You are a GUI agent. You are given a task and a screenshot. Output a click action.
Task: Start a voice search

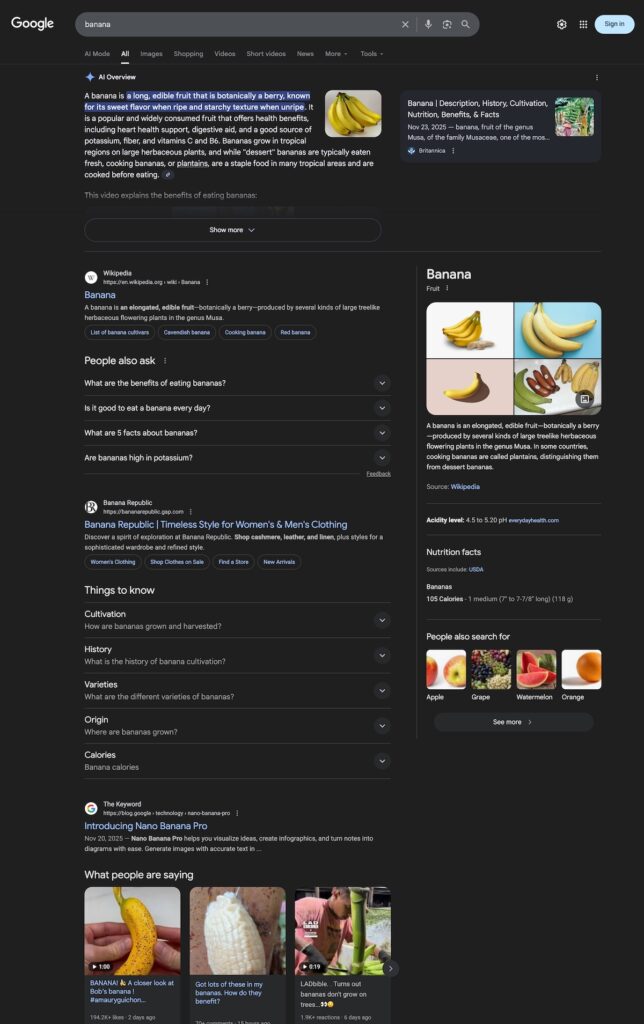(x=428, y=24)
